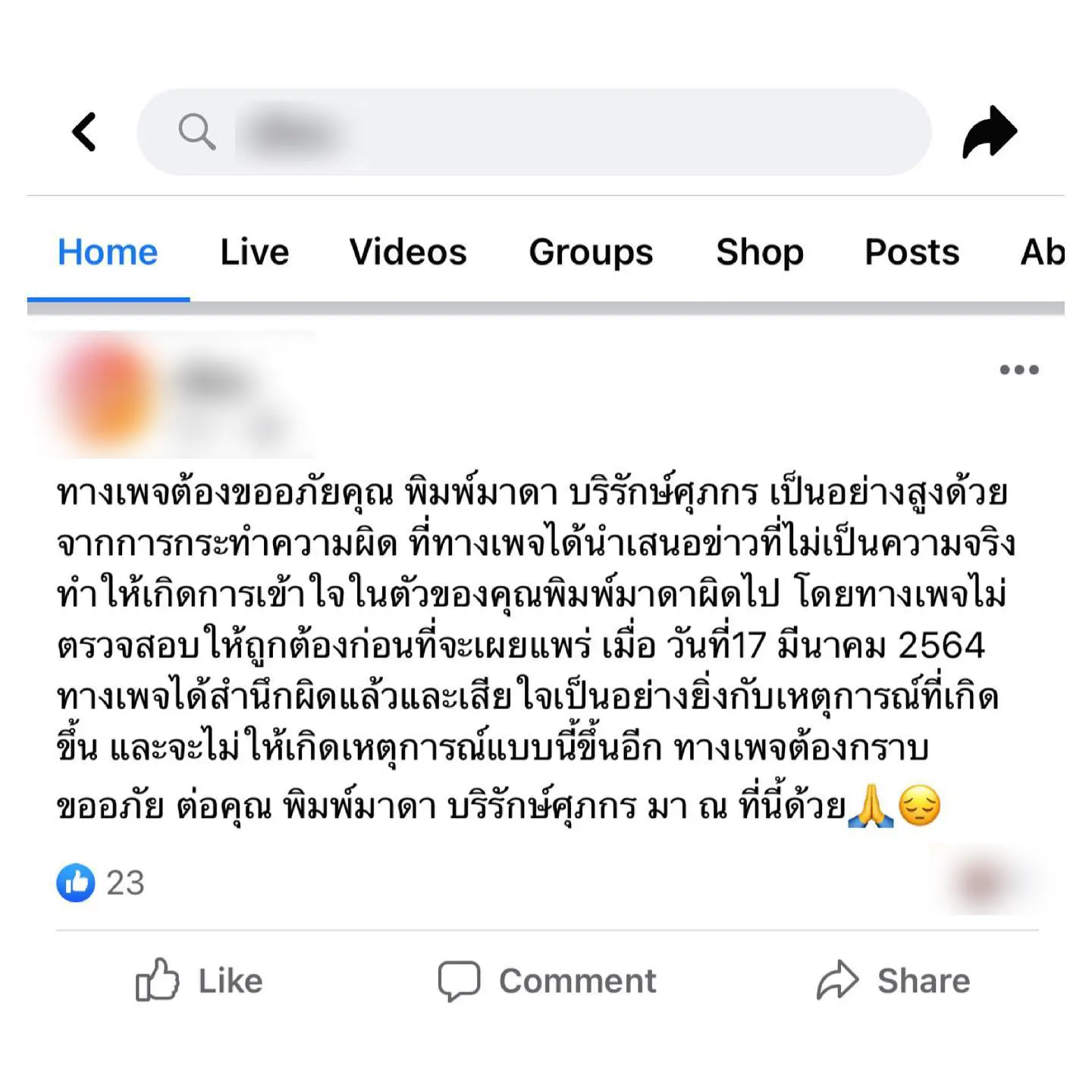Open the Groups tab
The width and height of the screenshot is (1092, 1092).
pyautogui.click(x=591, y=253)
